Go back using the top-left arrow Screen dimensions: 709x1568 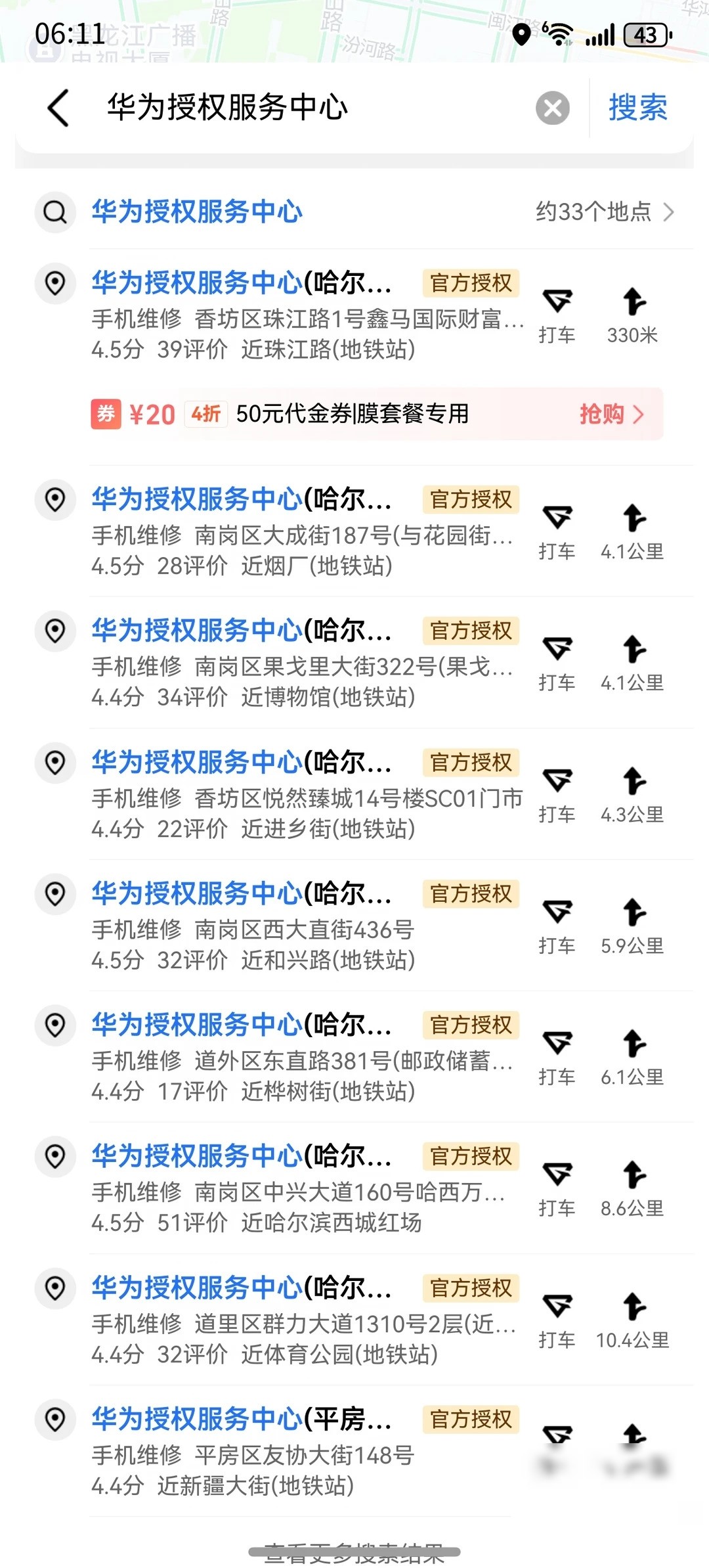[x=58, y=108]
